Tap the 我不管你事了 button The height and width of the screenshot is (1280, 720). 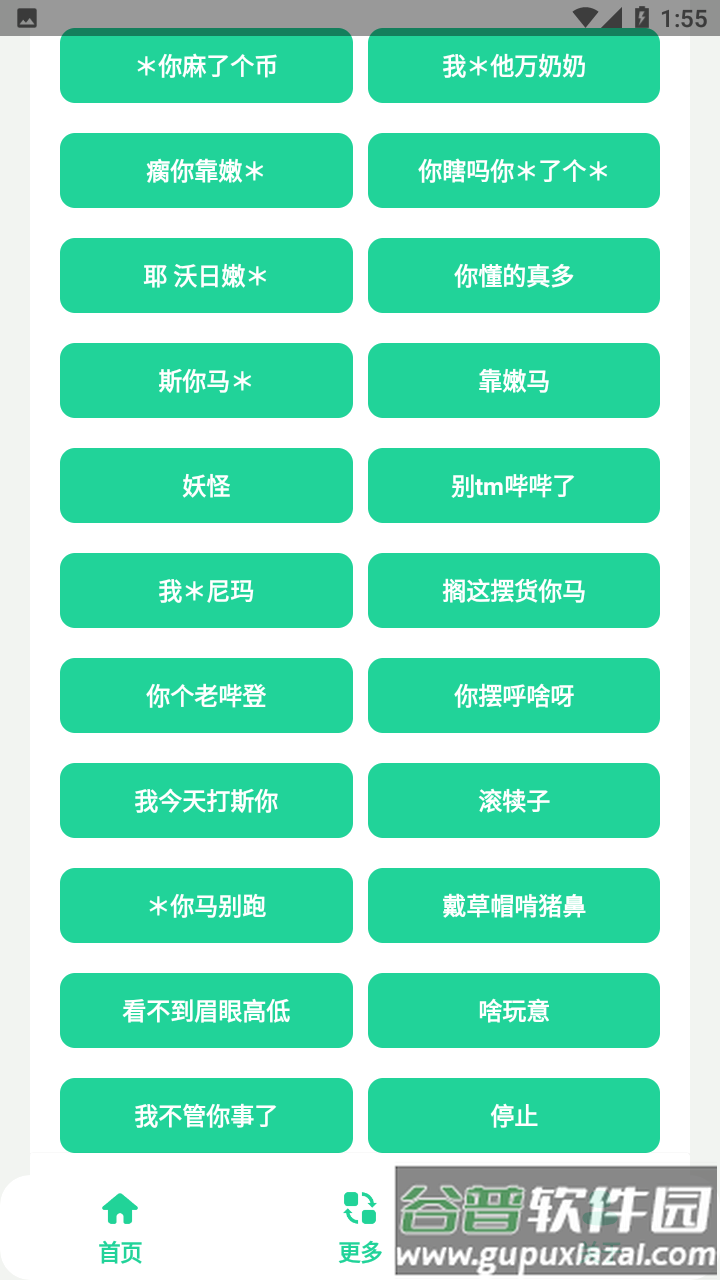pyautogui.click(x=206, y=1115)
